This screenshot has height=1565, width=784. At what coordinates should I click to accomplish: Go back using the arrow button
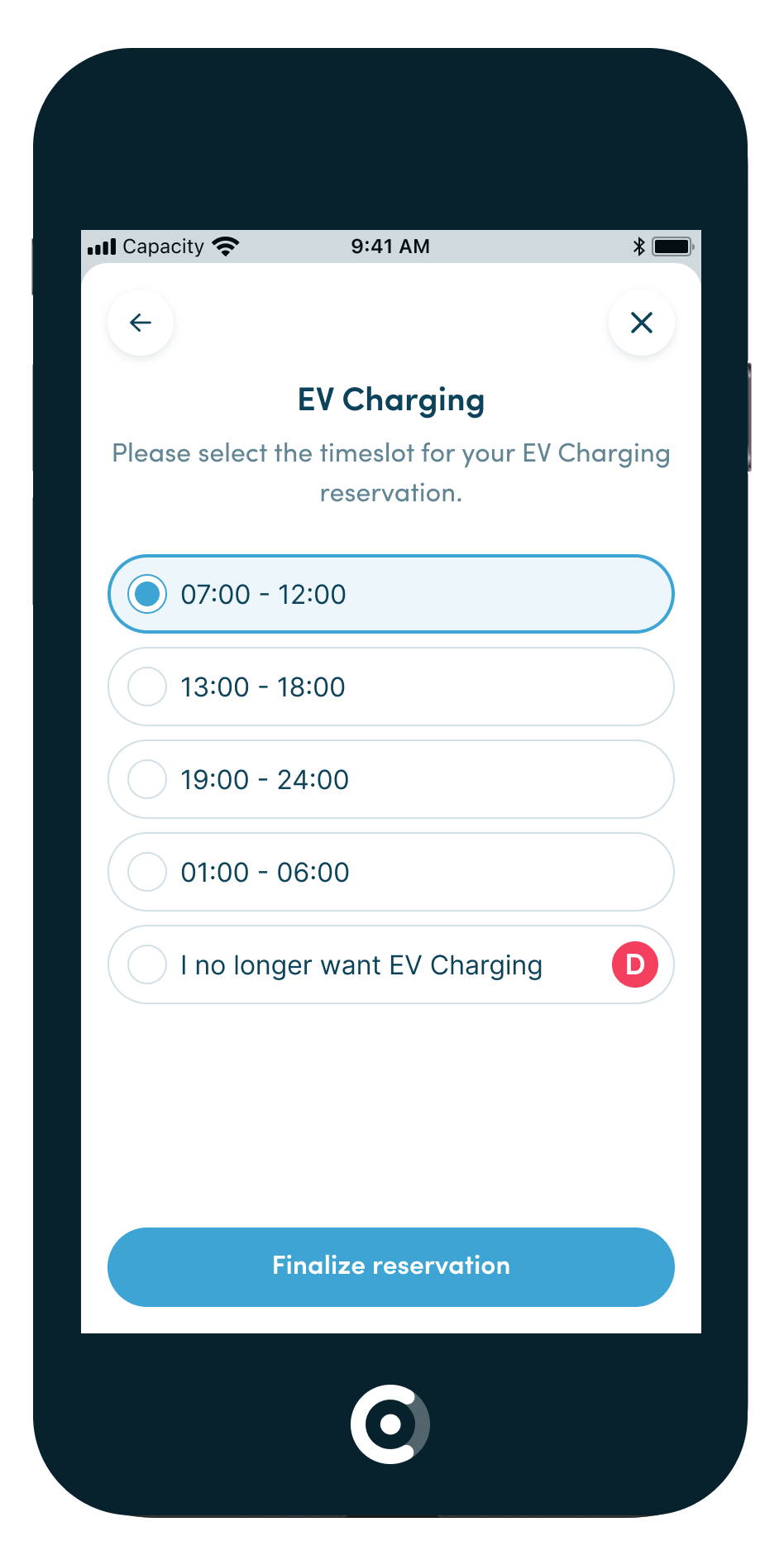[x=141, y=323]
